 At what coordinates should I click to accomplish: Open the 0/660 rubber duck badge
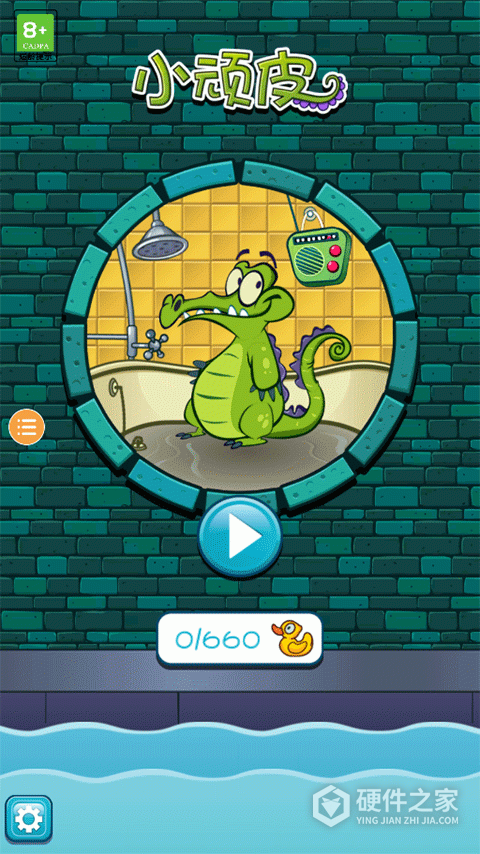tap(240, 639)
